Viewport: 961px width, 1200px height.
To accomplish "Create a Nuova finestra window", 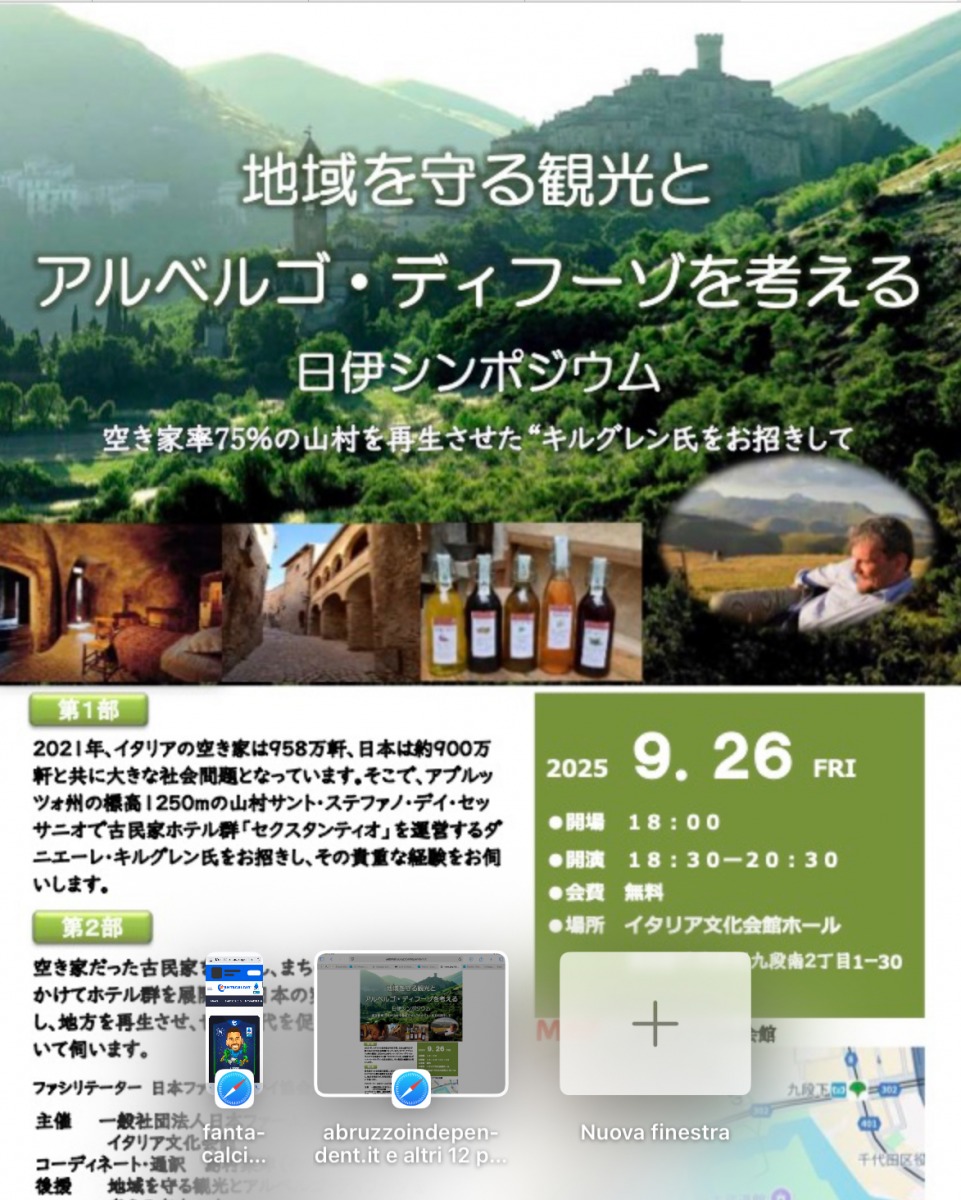I will click(655, 1023).
